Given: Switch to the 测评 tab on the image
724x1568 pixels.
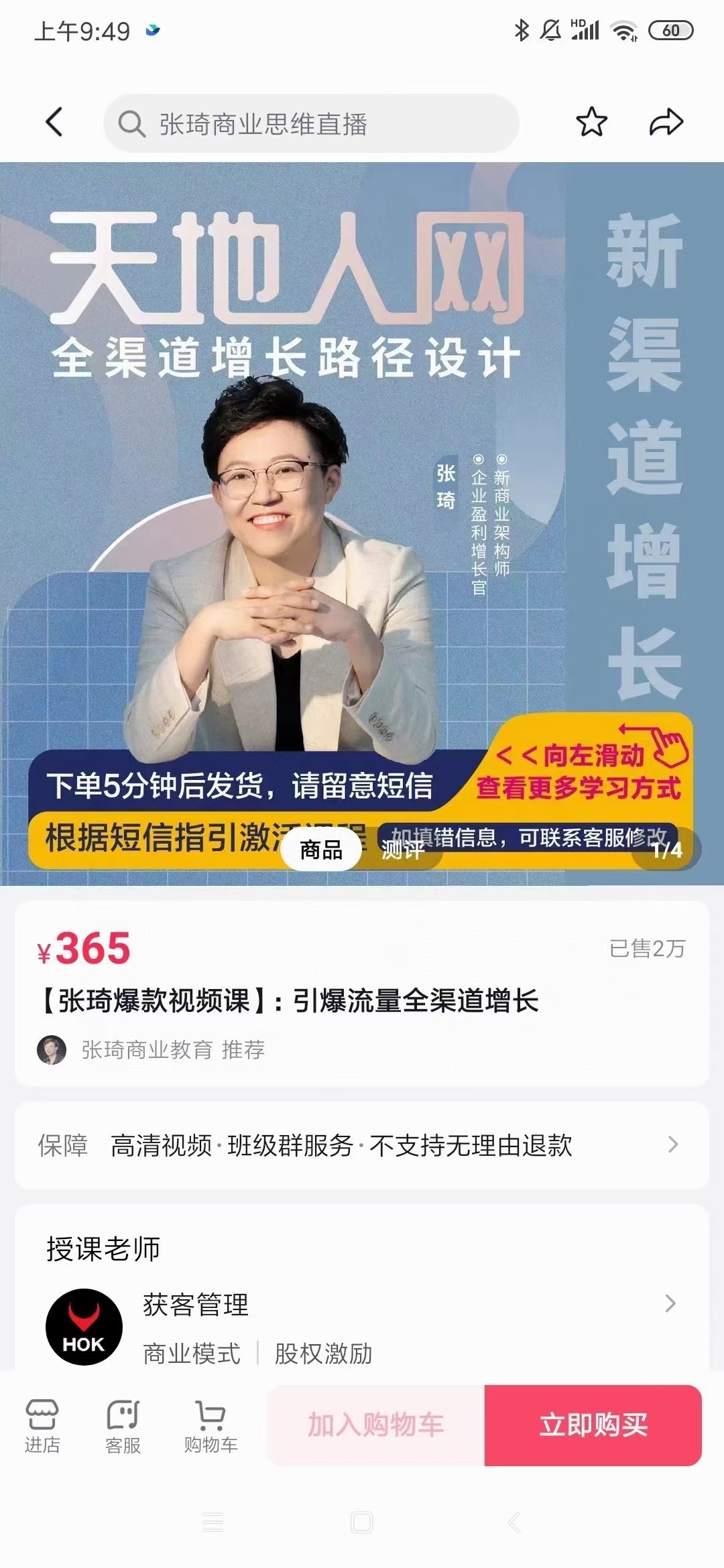Looking at the screenshot, I should (x=403, y=850).
